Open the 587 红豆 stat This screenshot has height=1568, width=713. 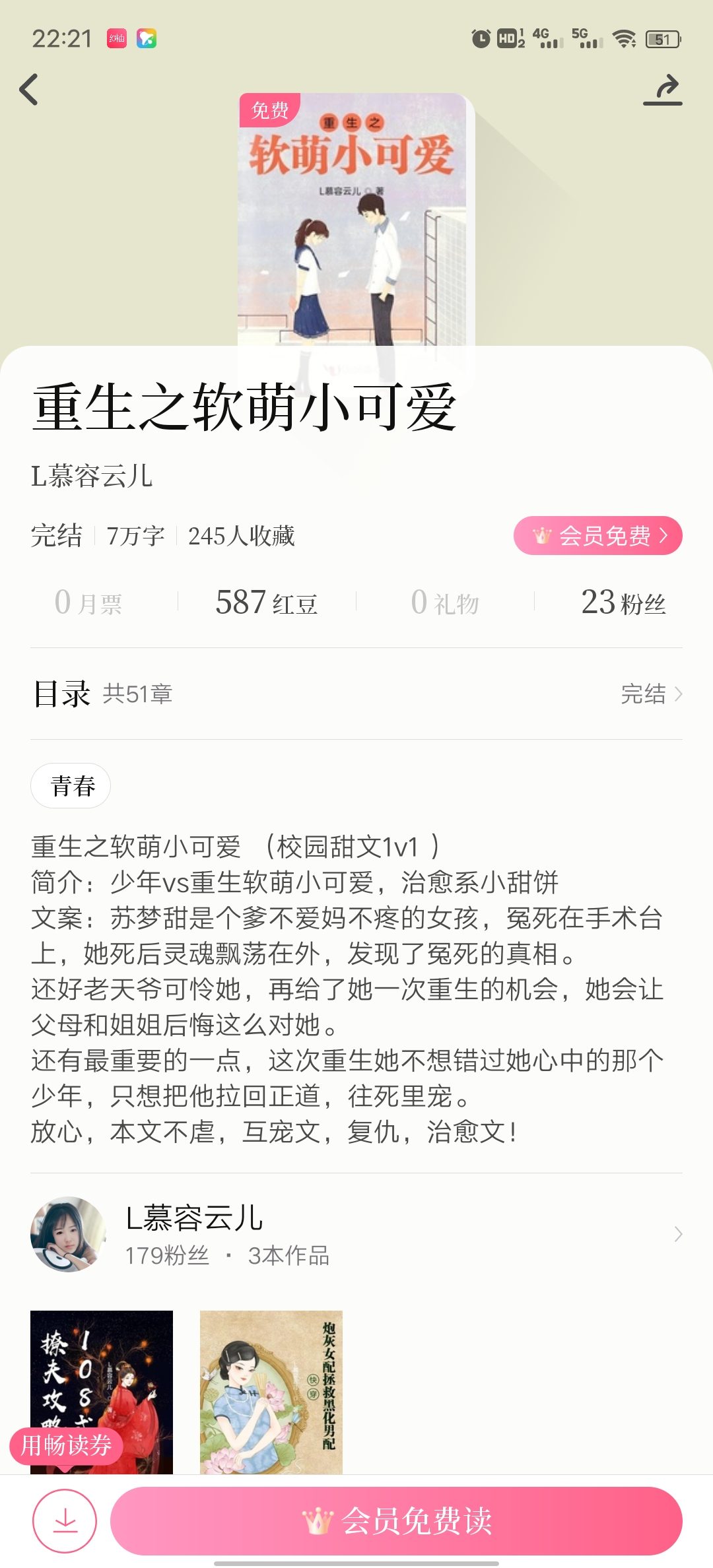[x=267, y=603]
